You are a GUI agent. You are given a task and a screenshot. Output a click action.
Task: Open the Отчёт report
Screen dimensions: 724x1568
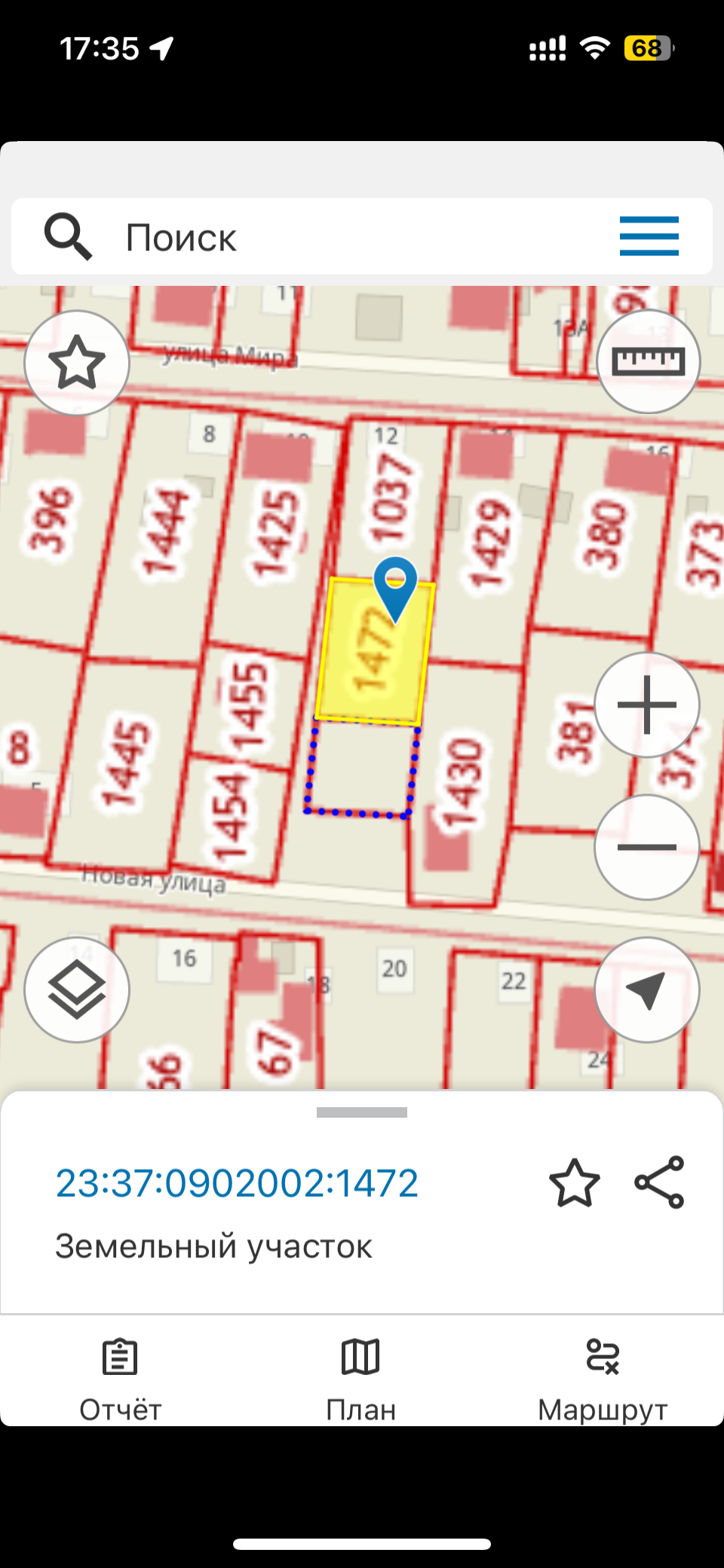pyautogui.click(x=121, y=1377)
